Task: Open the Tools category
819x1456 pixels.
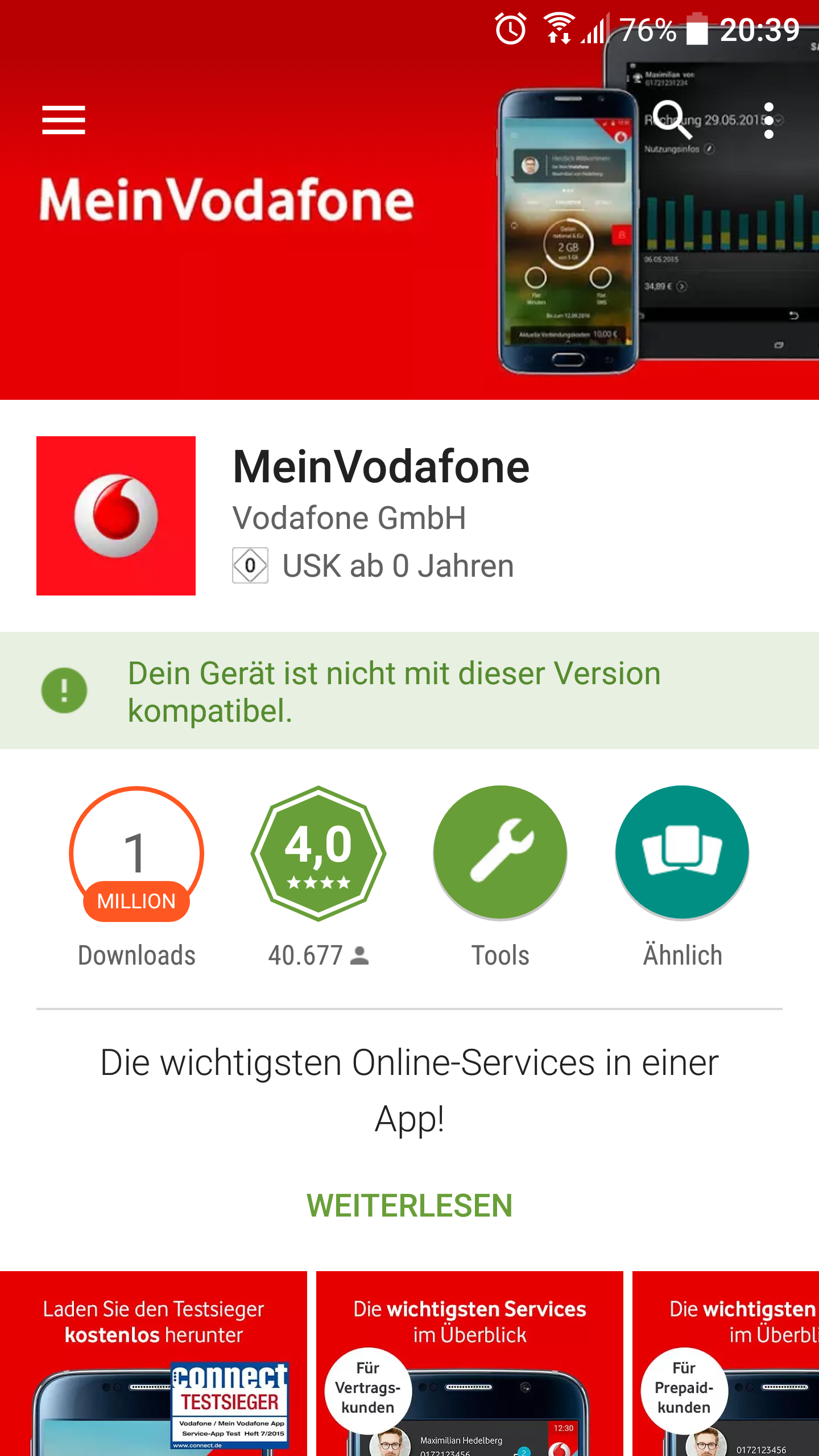Action: [500, 853]
